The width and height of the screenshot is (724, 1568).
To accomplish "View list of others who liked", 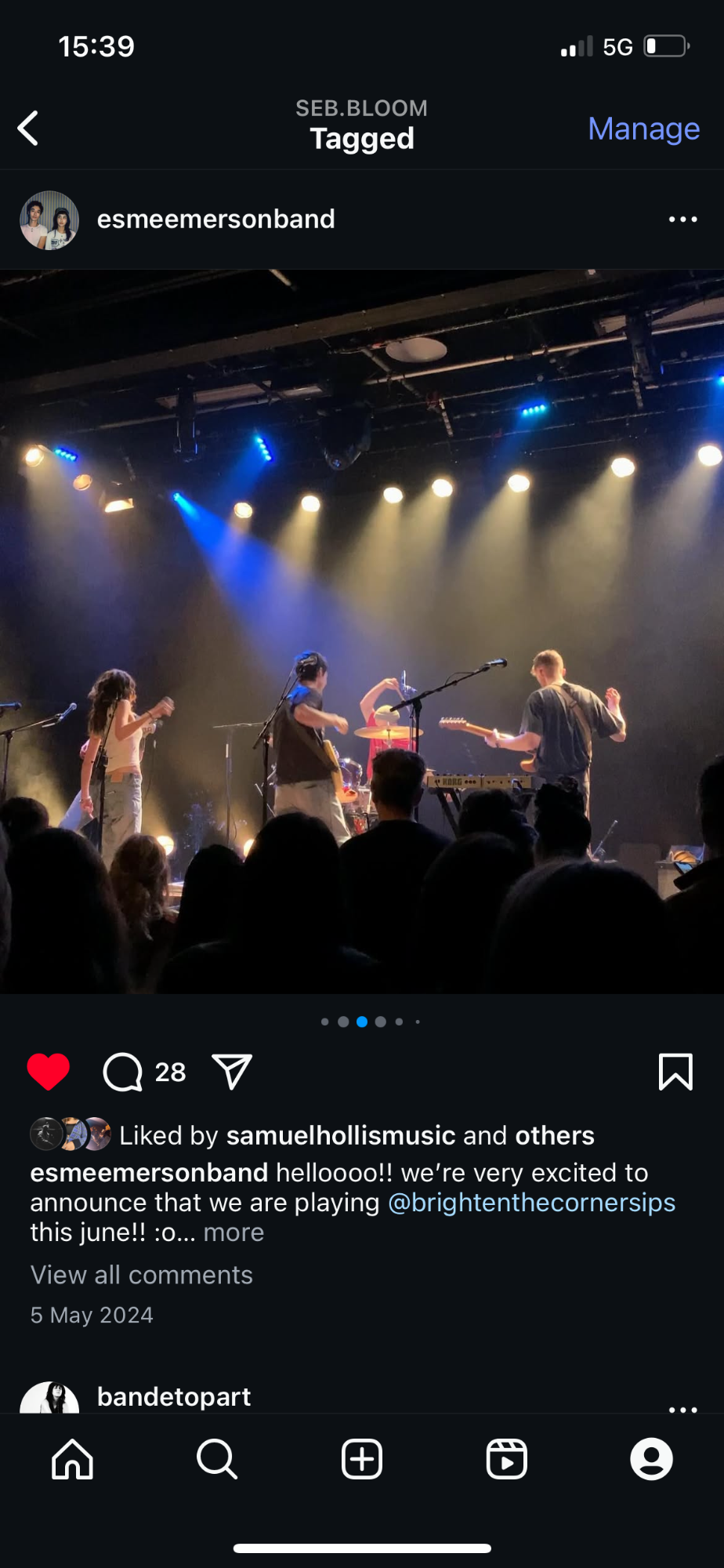I will tap(555, 1135).
